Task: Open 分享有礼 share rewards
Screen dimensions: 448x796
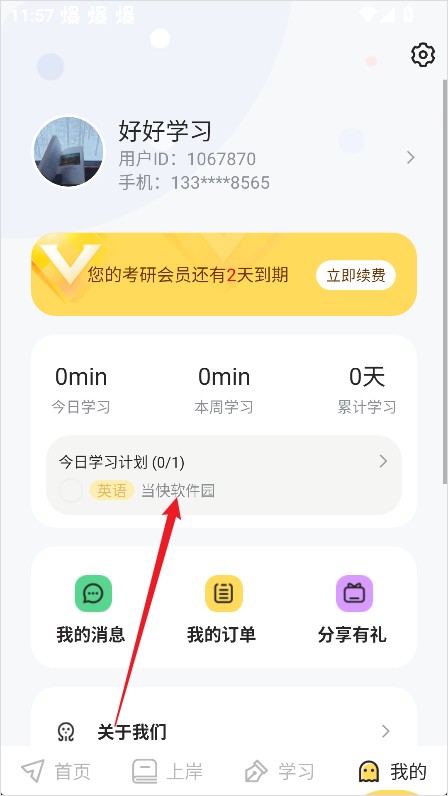Action: [x=353, y=609]
